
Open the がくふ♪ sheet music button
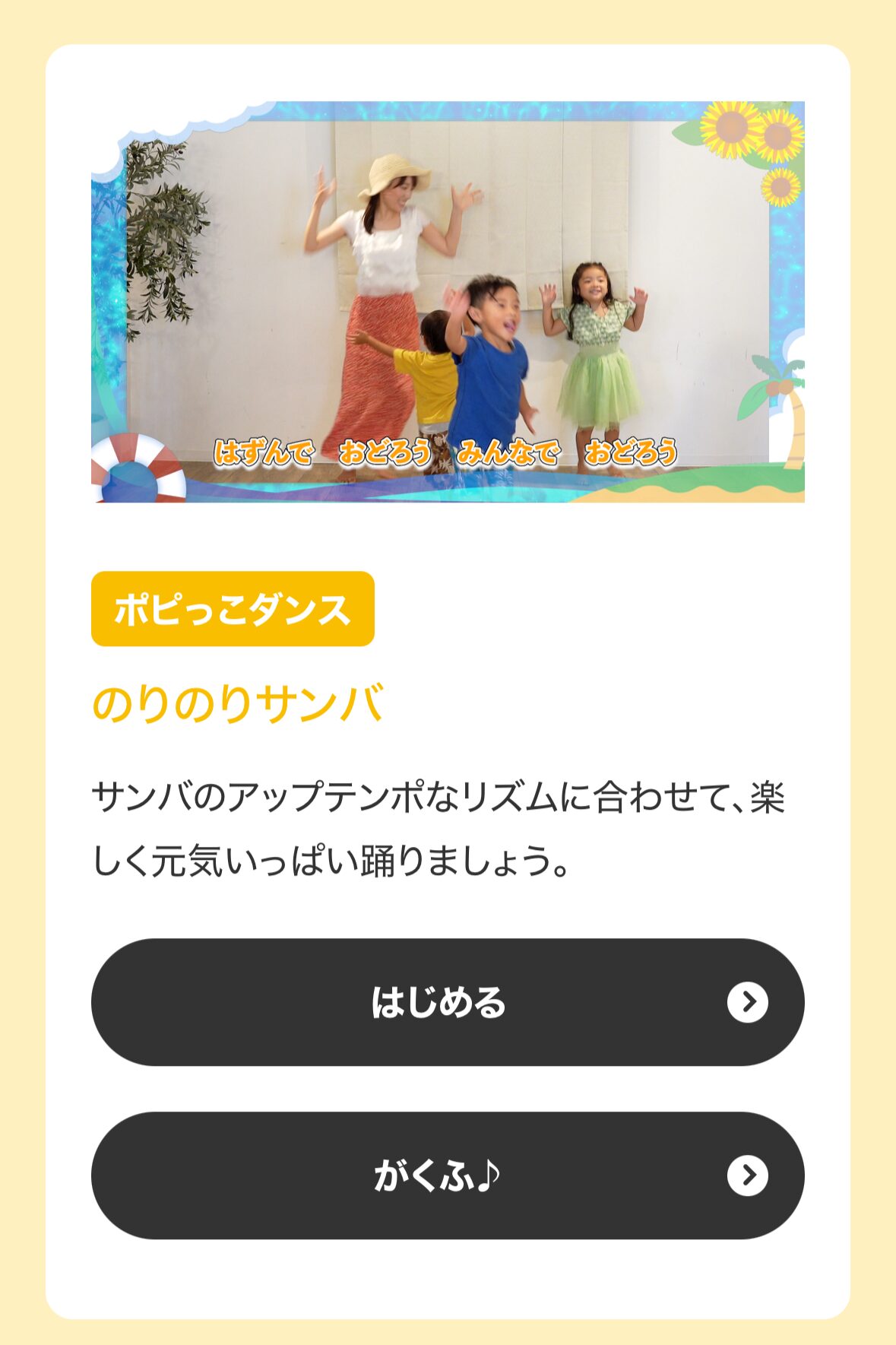447,1175
